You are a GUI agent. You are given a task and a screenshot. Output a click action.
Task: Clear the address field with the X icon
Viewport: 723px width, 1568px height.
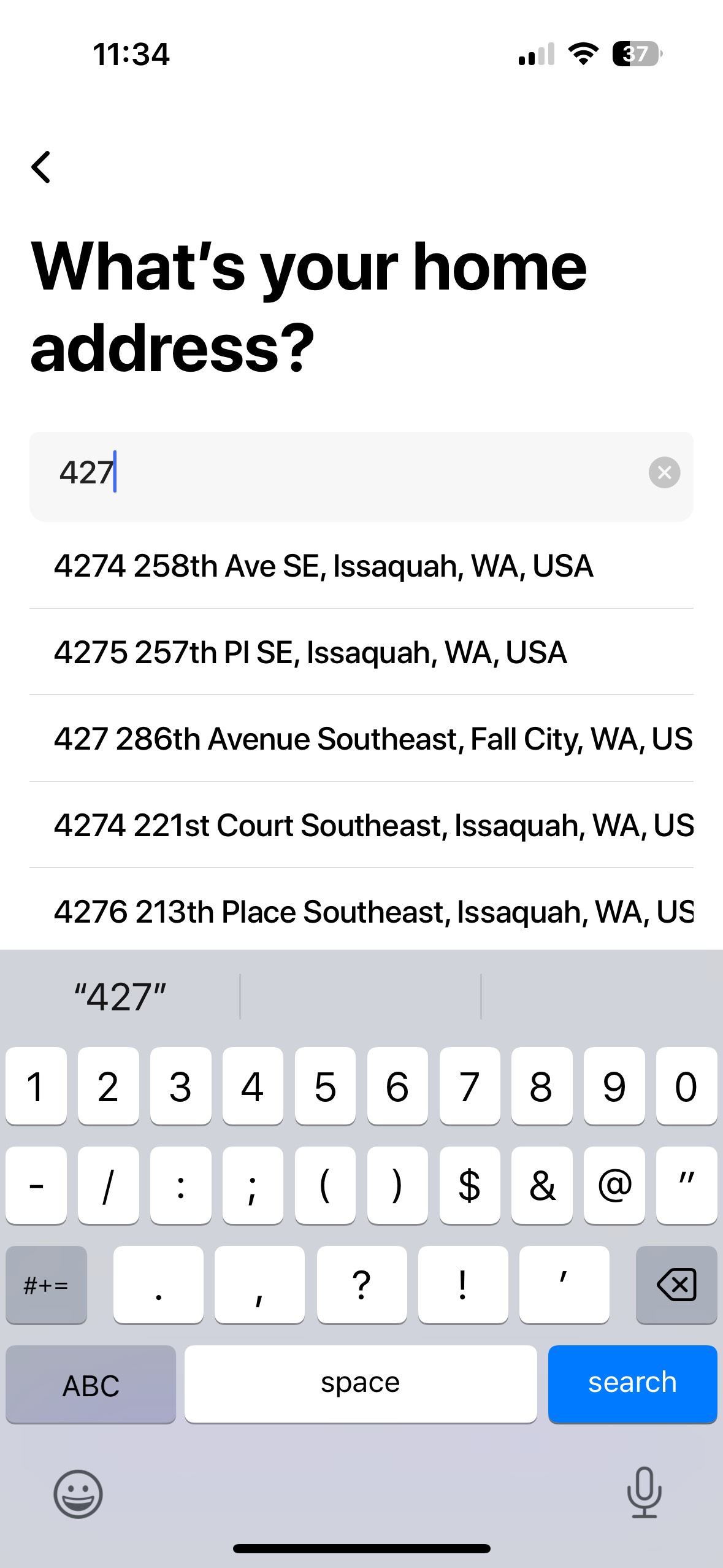[664, 473]
